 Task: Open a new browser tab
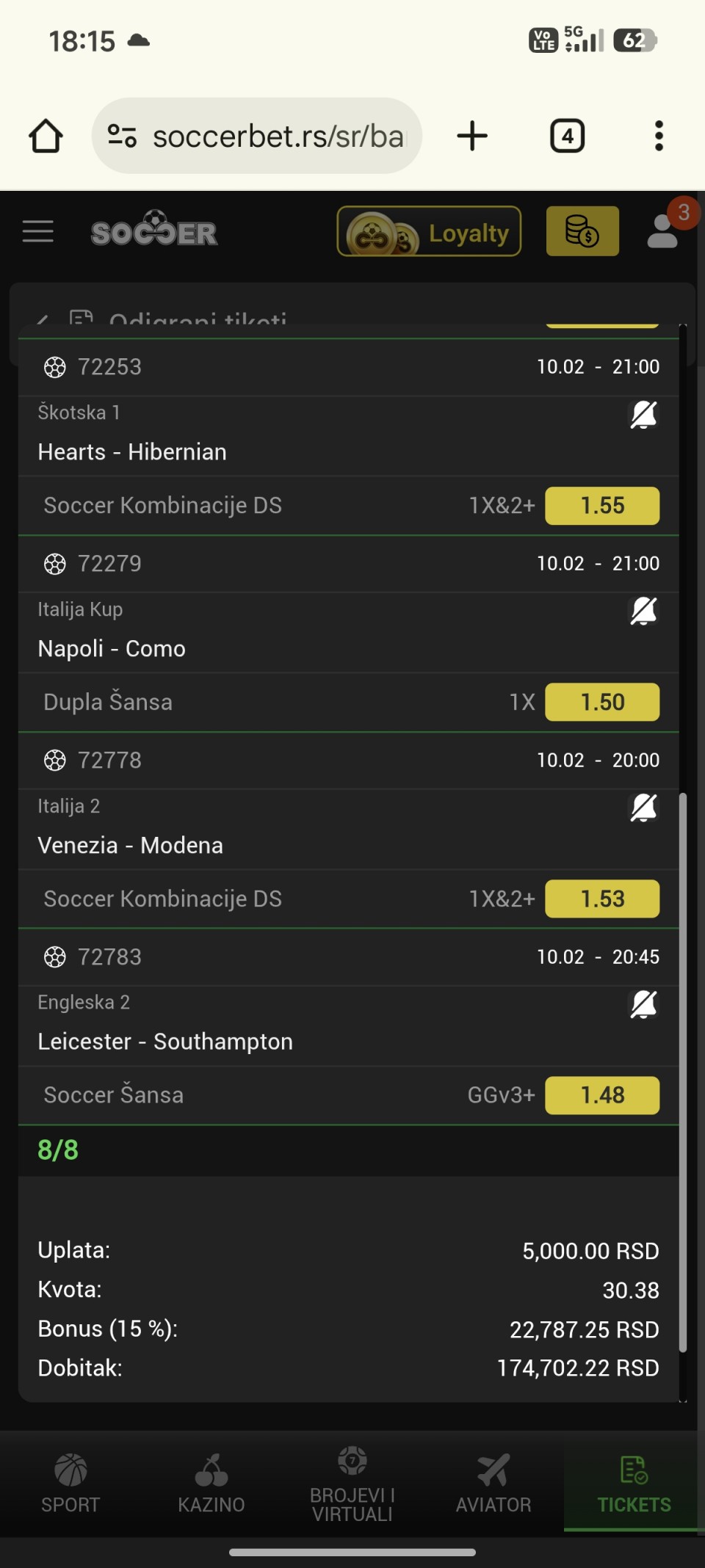click(472, 136)
